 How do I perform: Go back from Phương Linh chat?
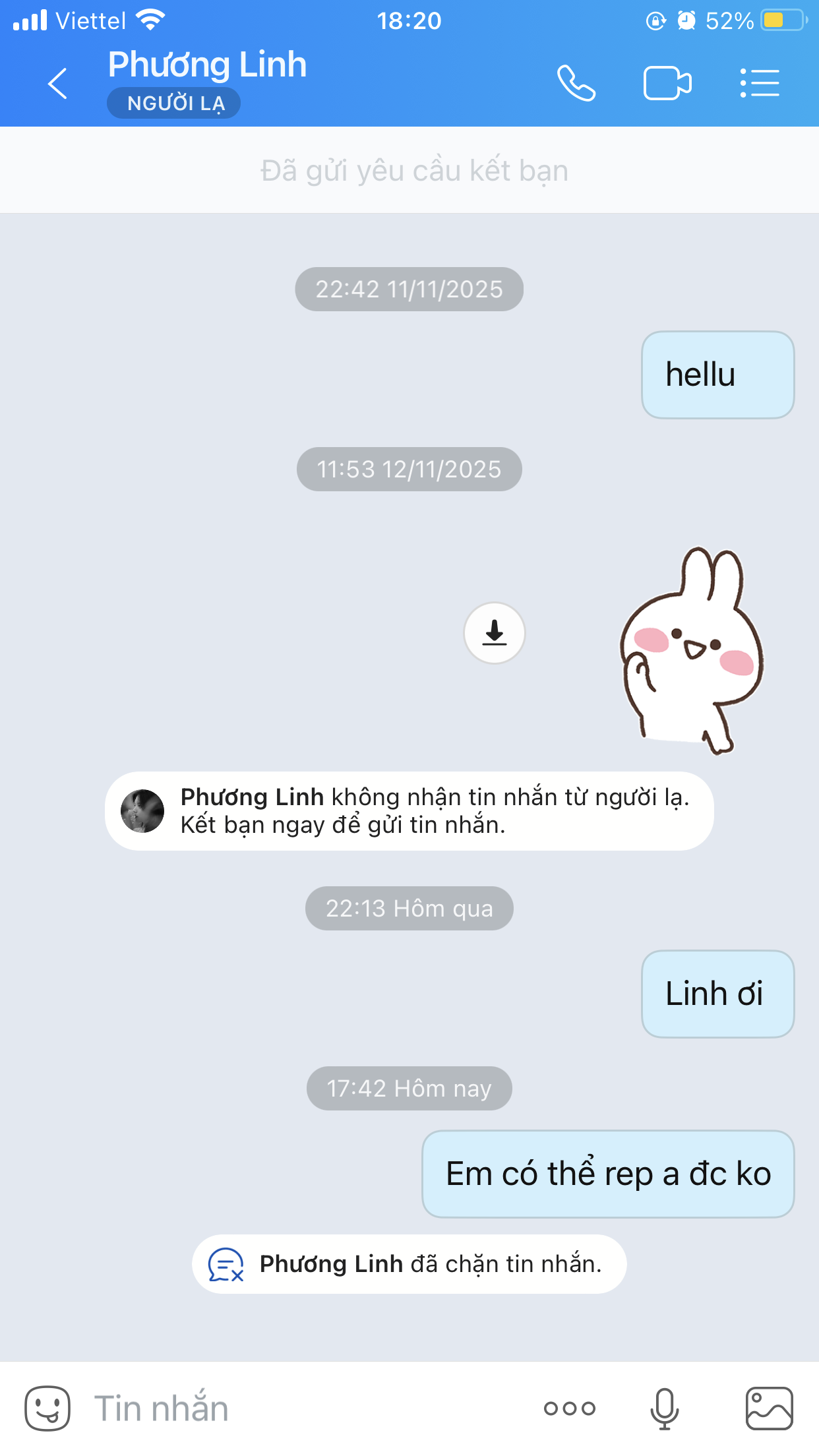pyautogui.click(x=58, y=84)
